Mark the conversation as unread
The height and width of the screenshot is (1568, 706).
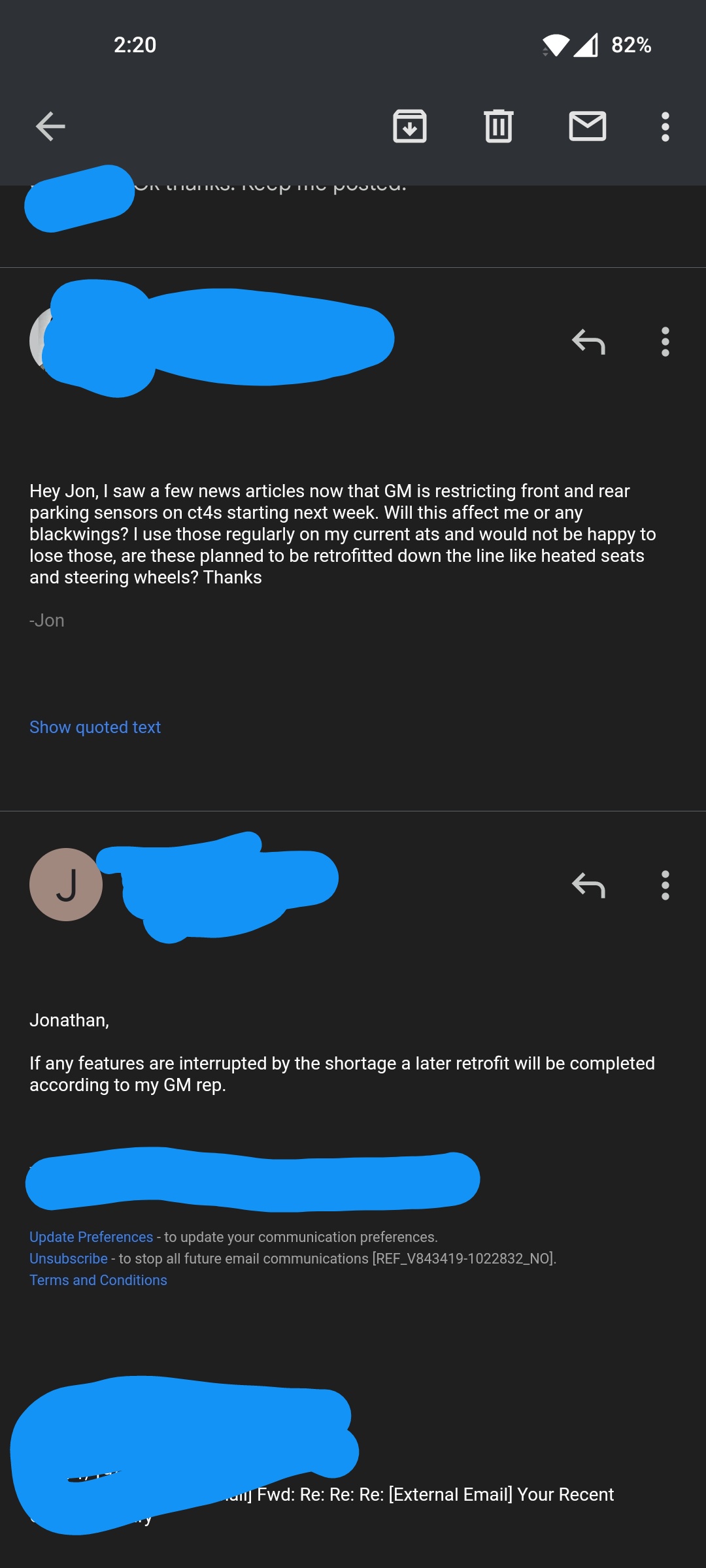pyautogui.click(x=588, y=126)
